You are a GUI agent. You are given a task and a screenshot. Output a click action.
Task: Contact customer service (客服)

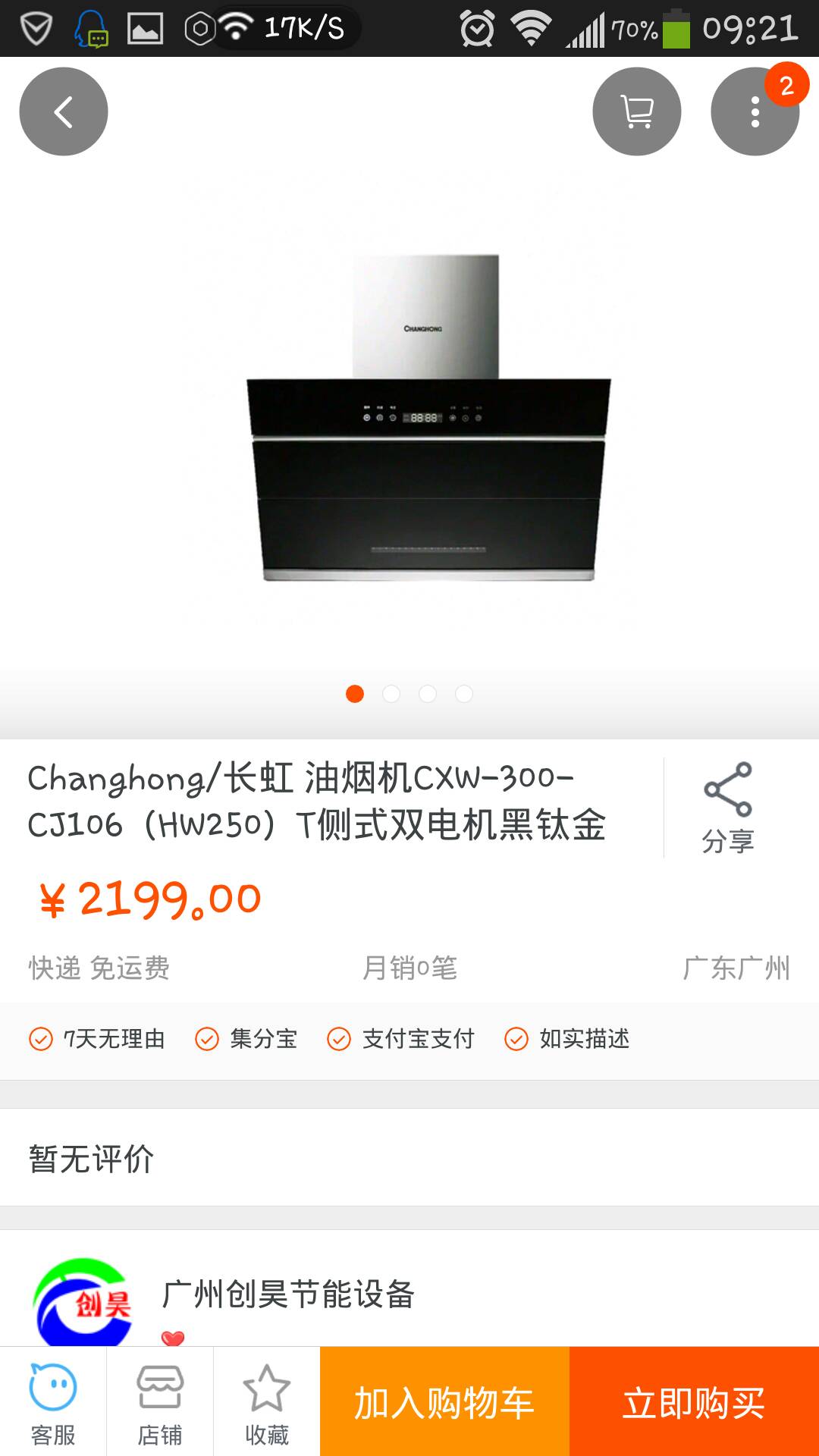[x=53, y=1403]
